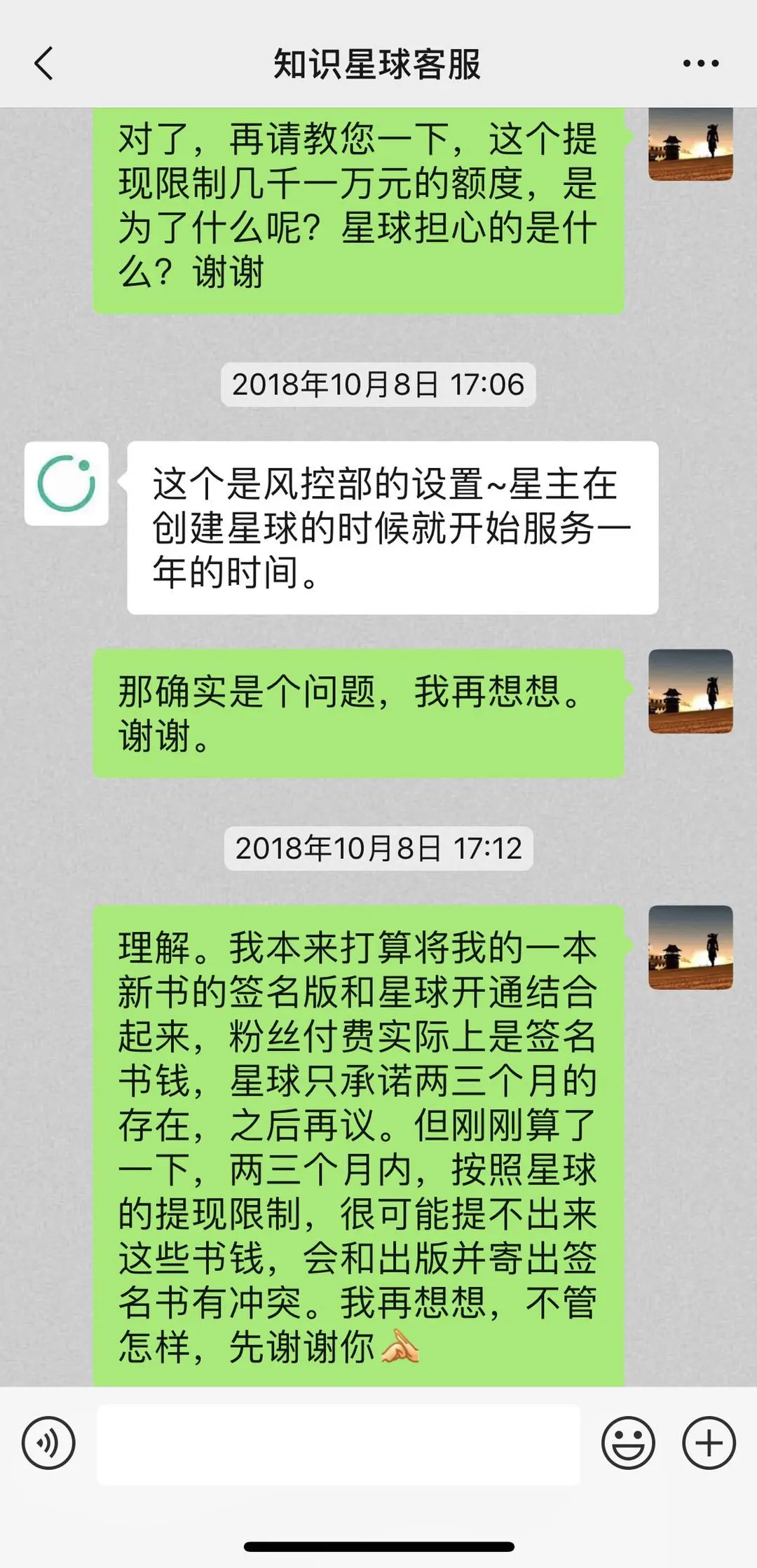
Task: Go back from 知识星球客服 chat
Action: [44, 64]
